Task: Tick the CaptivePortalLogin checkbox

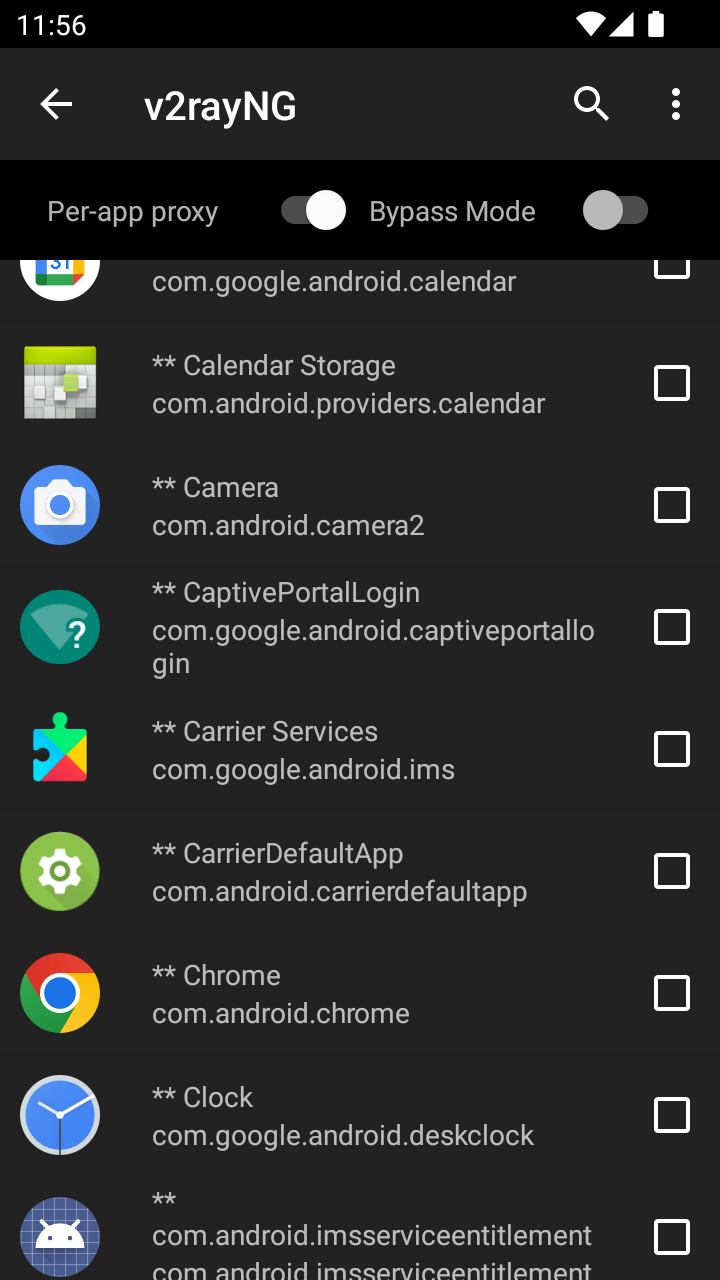Action: [672, 627]
